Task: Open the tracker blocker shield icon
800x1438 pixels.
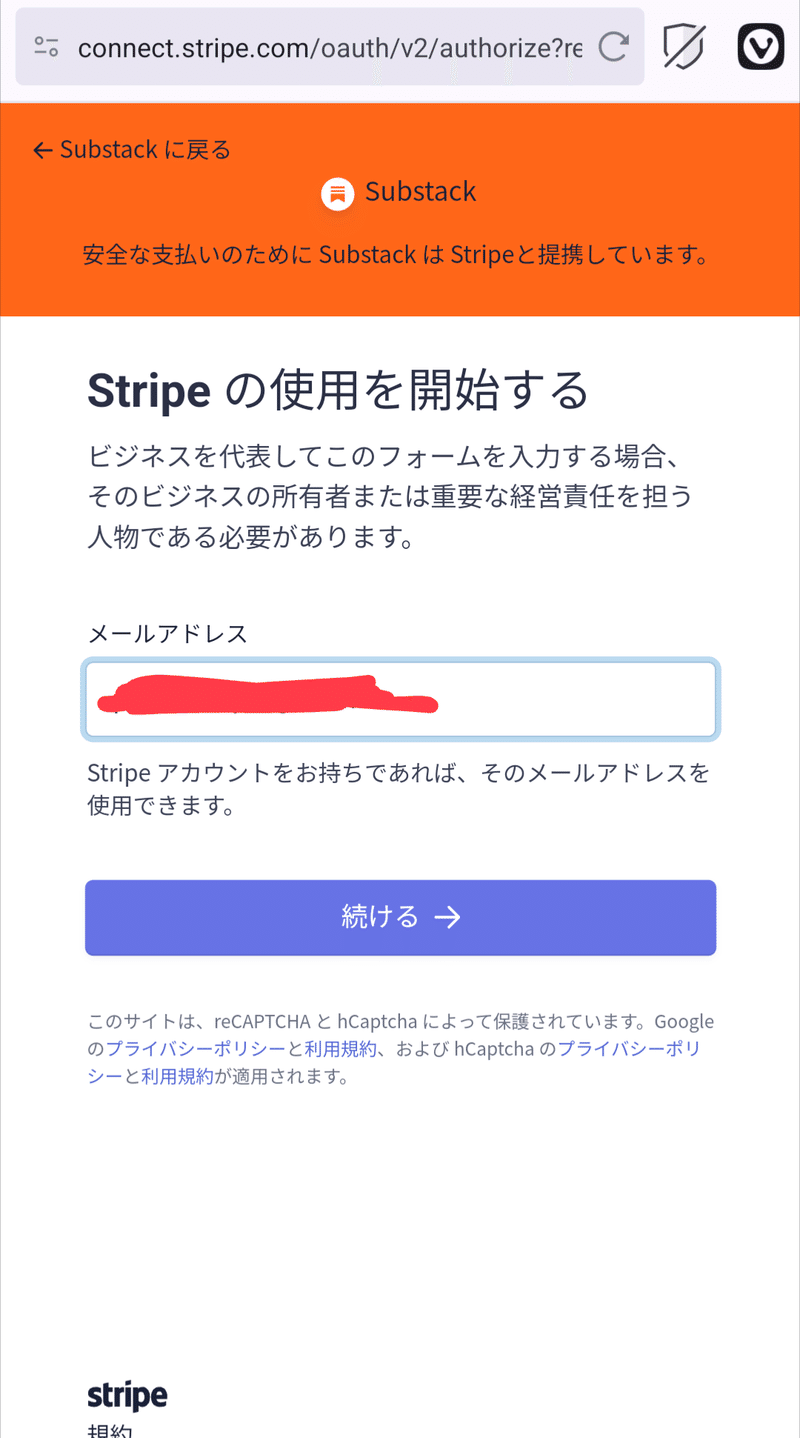Action: [x=684, y=46]
